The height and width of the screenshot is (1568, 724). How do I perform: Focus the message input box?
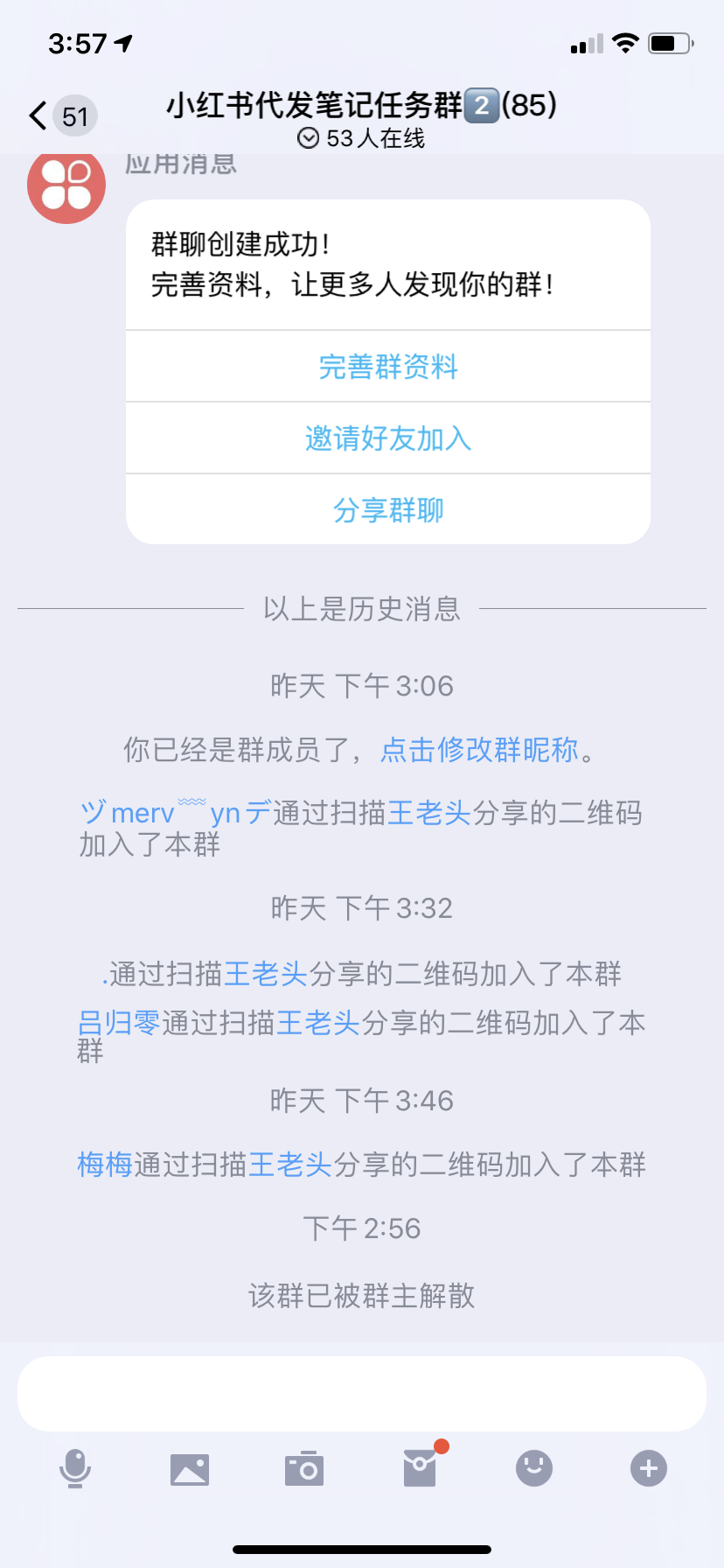(362, 1394)
